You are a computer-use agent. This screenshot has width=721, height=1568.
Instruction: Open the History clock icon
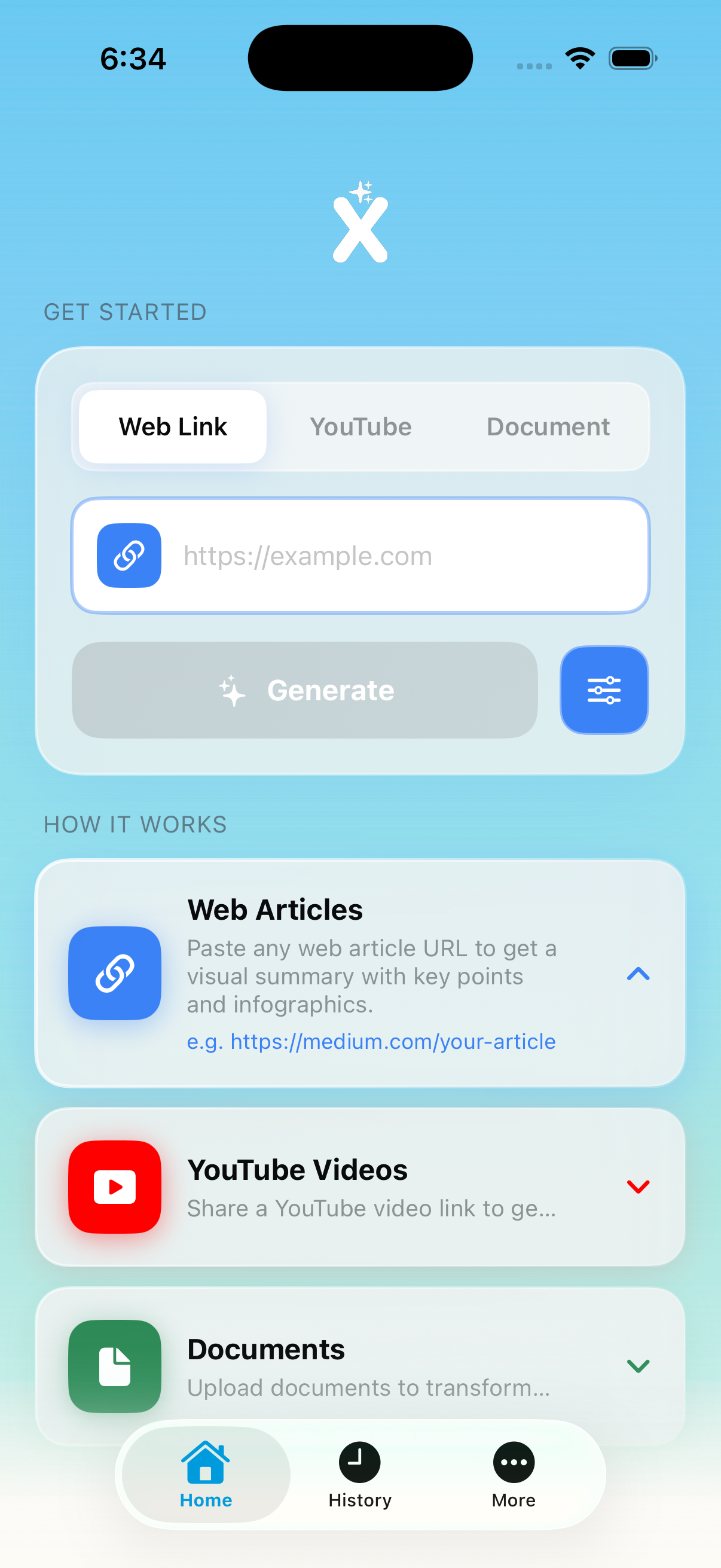coord(359,1462)
